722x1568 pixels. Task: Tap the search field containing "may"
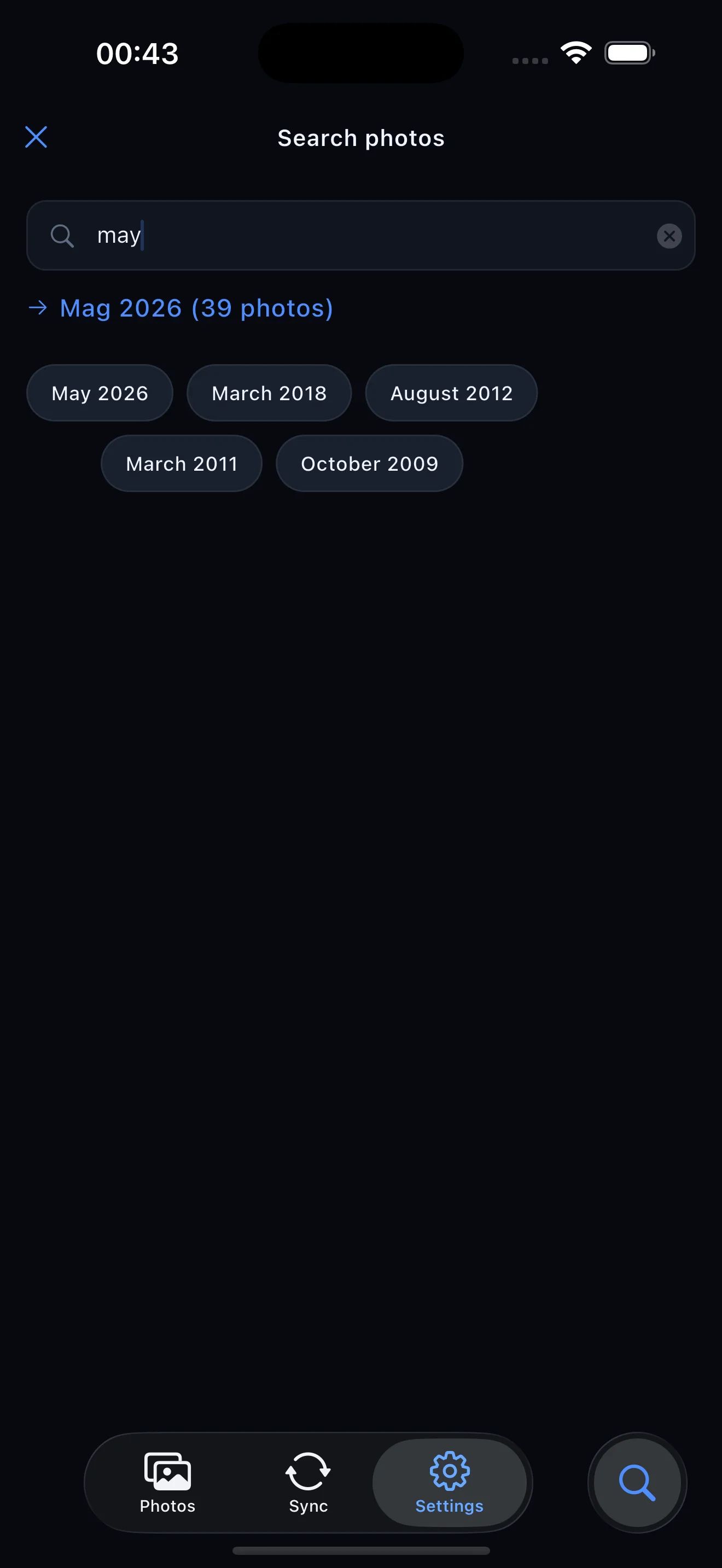[361, 236]
